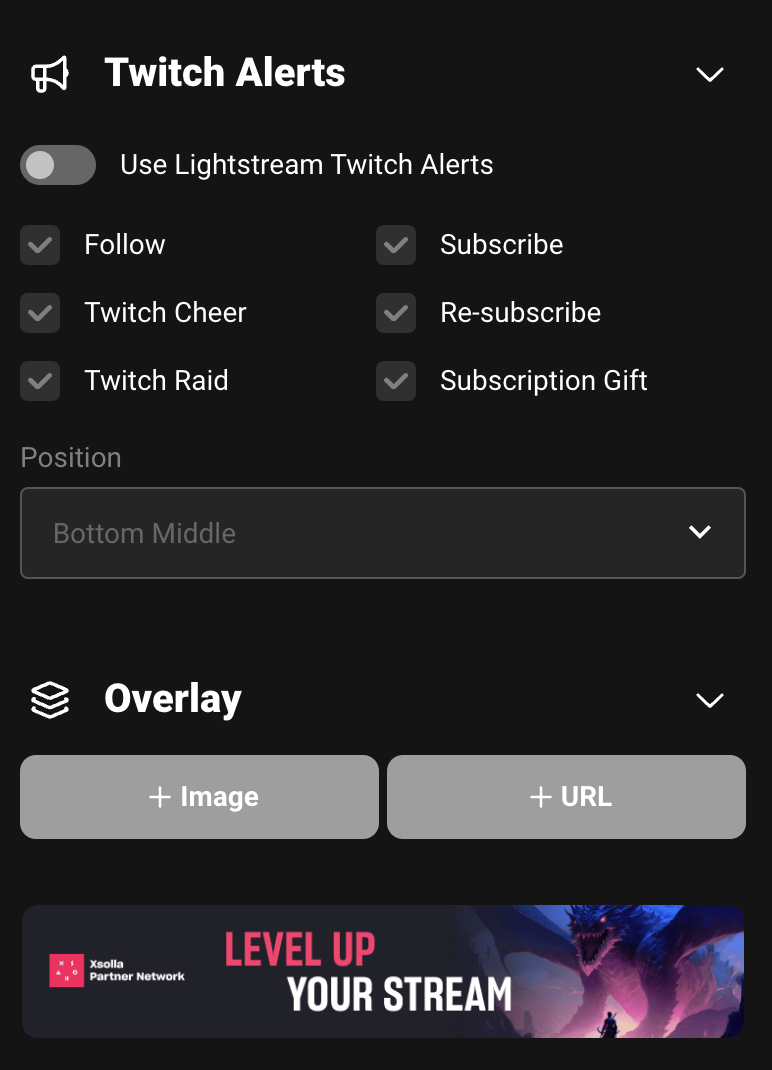Disable the Subscription Gift alert
772x1070 pixels.
click(396, 381)
